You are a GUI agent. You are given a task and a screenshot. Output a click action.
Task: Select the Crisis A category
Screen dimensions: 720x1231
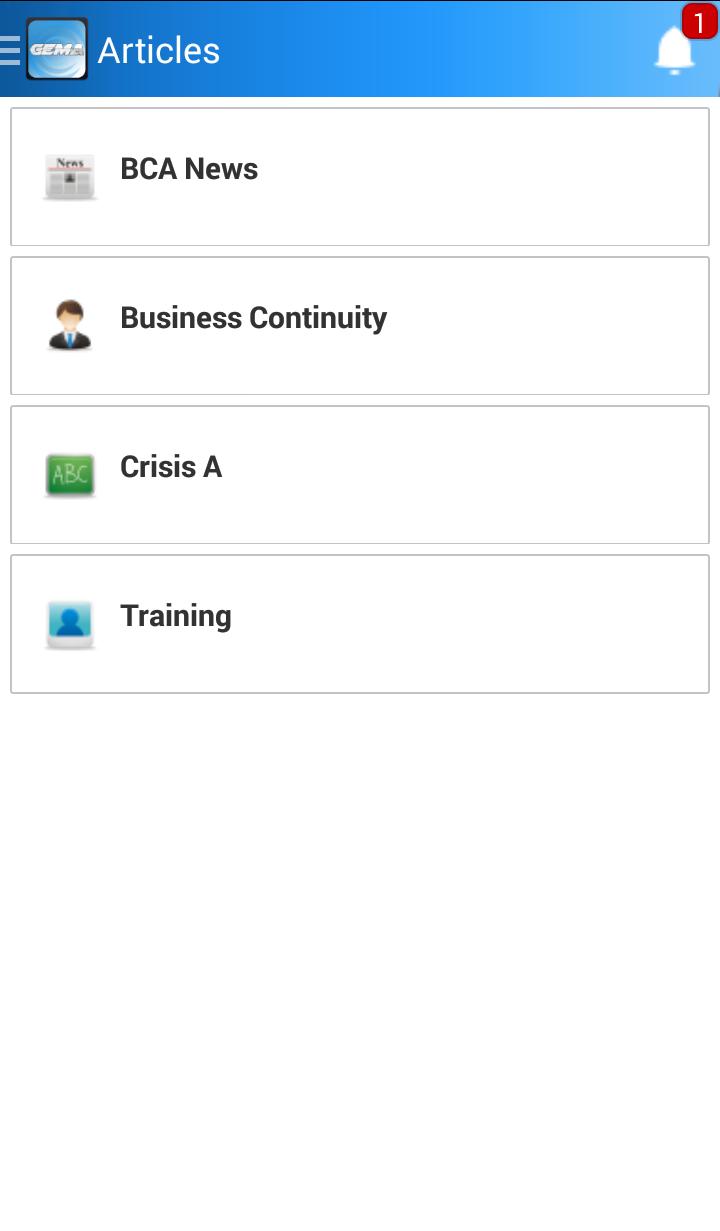[x=360, y=474]
